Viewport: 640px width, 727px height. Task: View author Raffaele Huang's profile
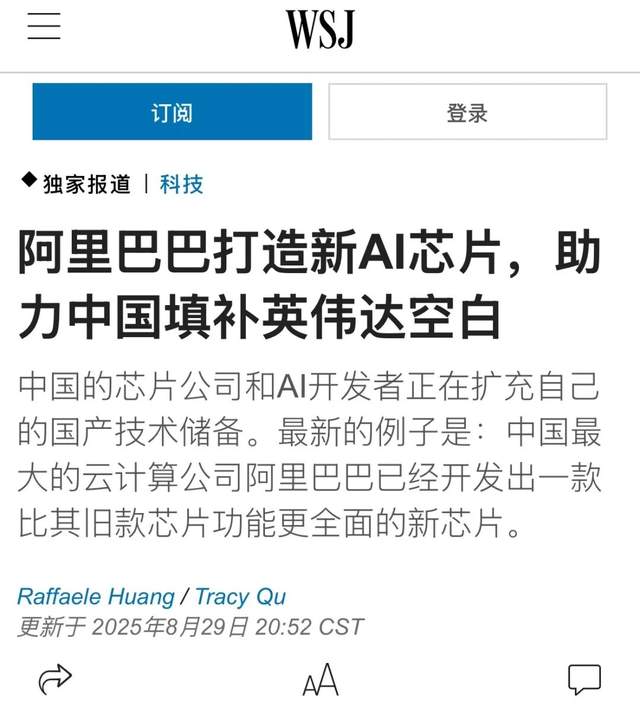point(95,597)
